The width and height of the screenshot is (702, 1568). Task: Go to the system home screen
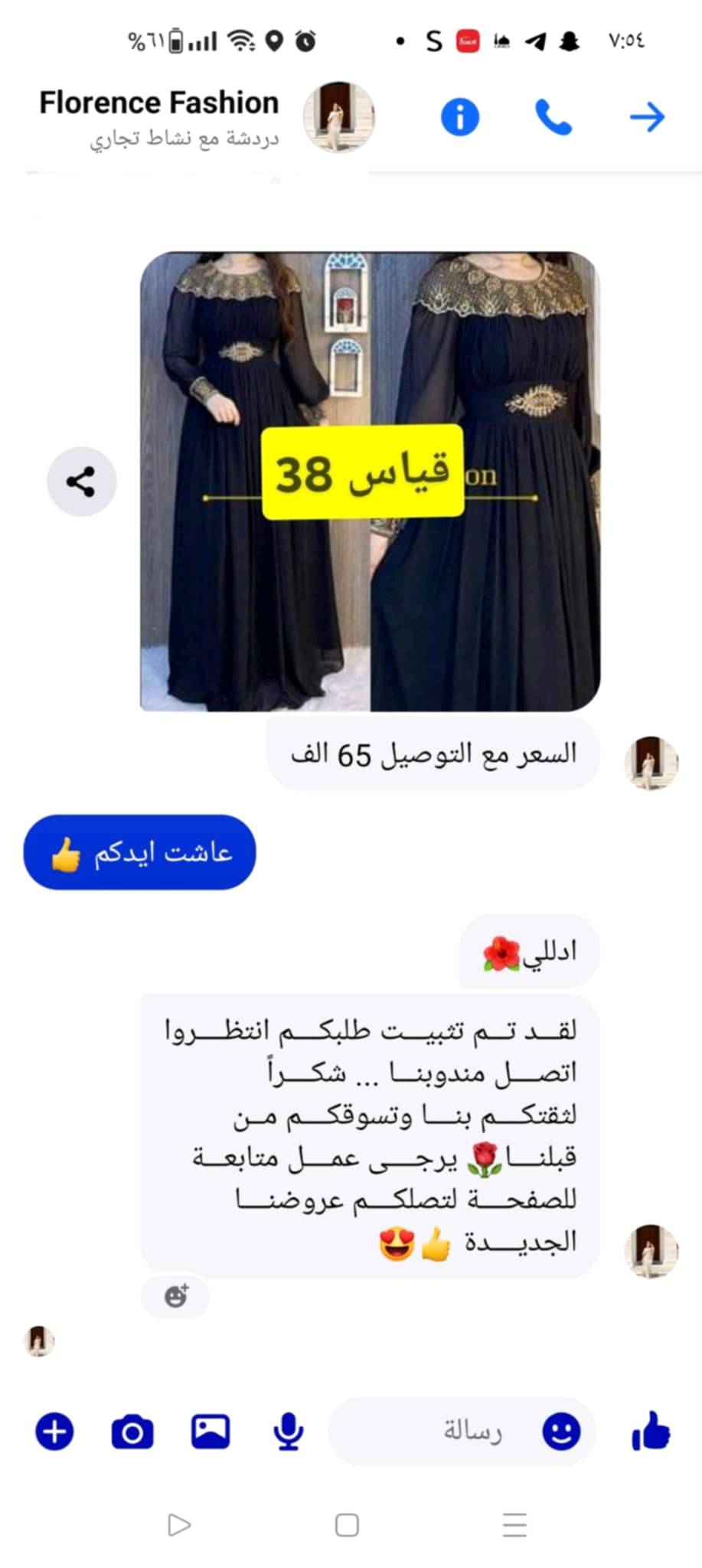tap(347, 1525)
